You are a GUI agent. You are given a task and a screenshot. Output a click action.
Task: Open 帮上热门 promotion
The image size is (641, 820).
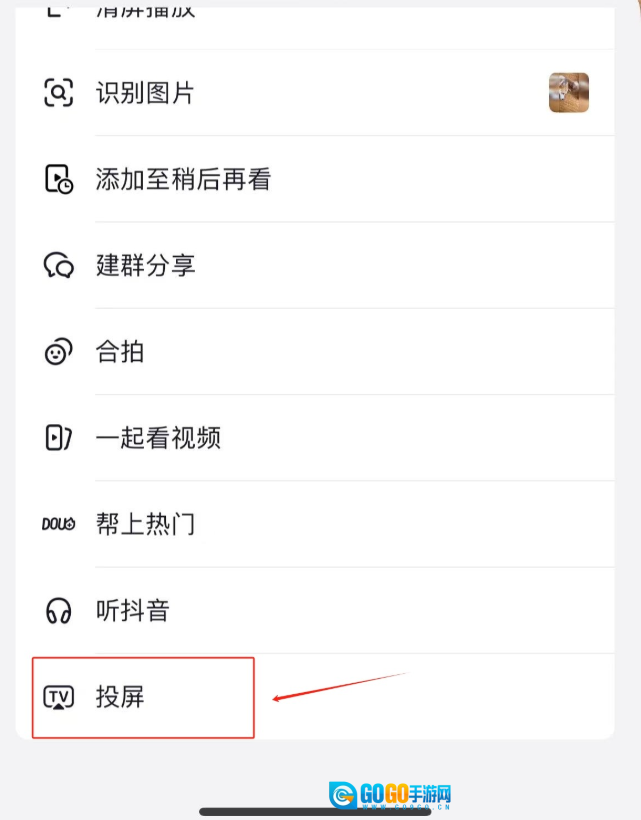[x=145, y=524]
